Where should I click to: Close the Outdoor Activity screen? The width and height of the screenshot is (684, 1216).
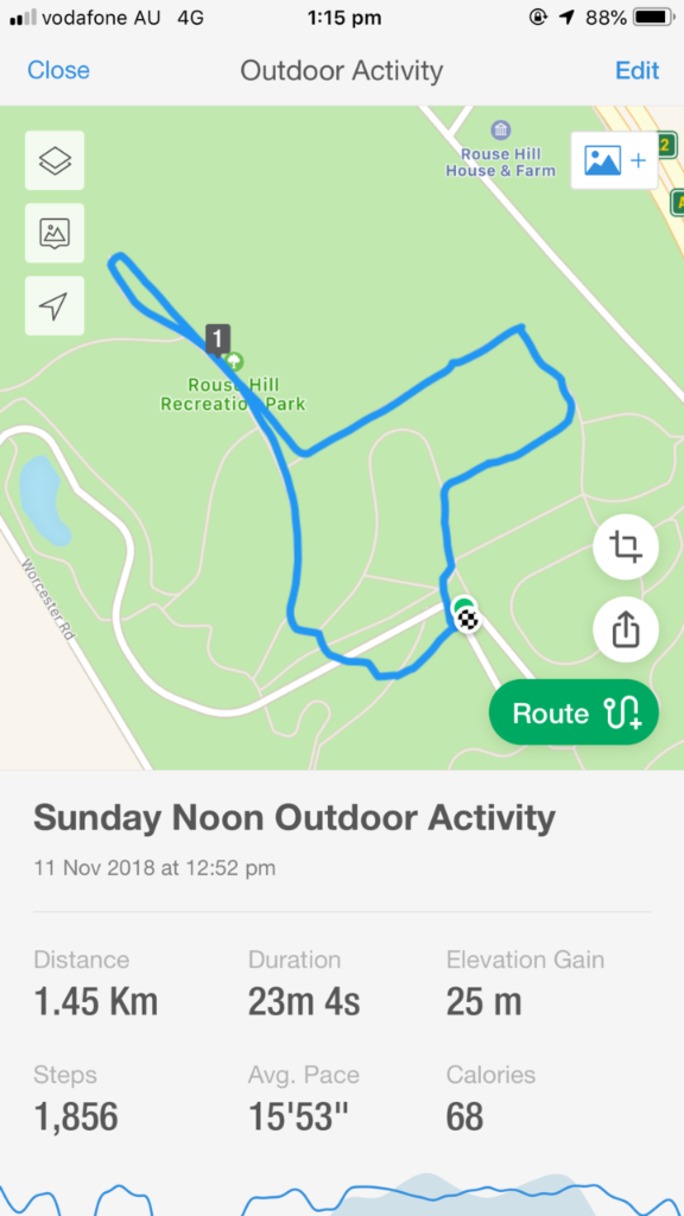(x=58, y=70)
